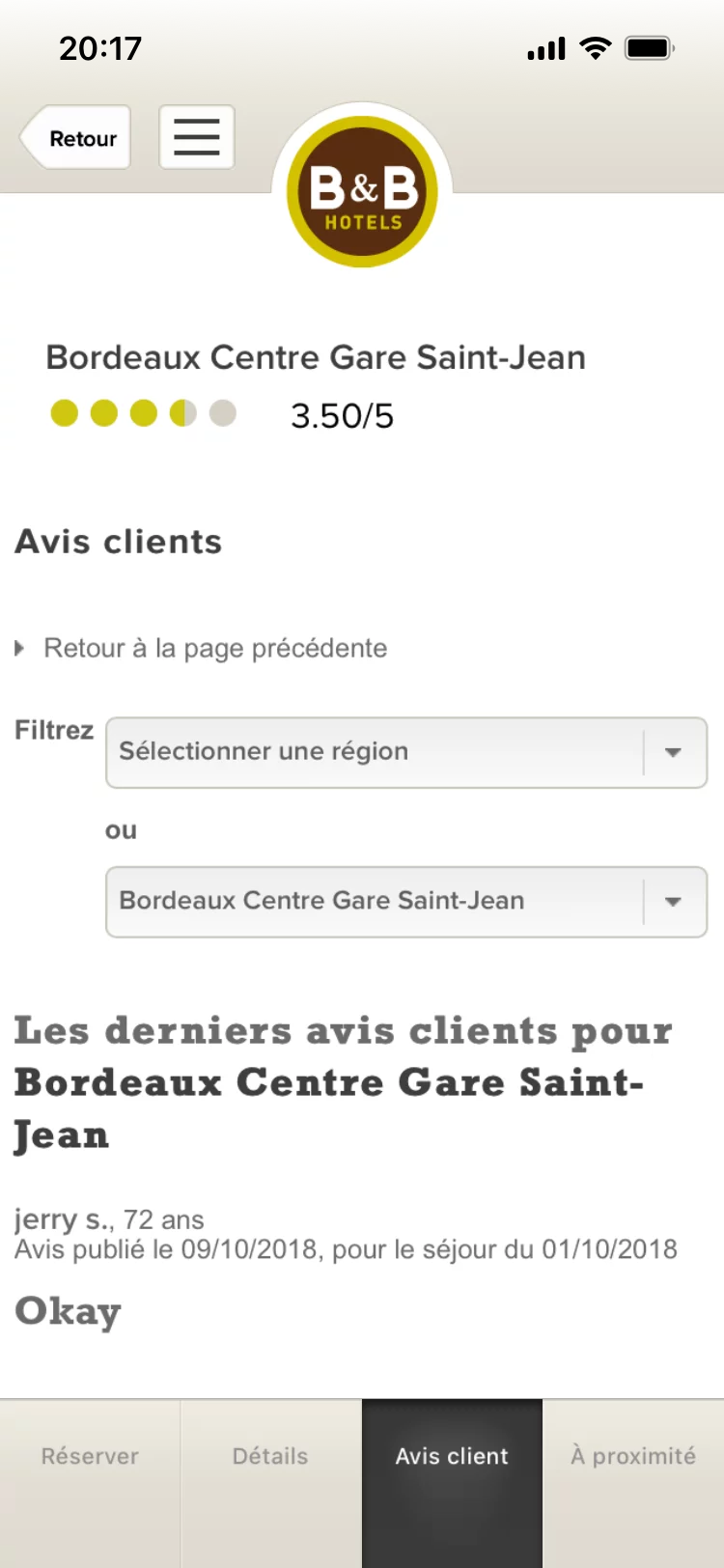Image resolution: width=724 pixels, height=1568 pixels.
Task: Click the half-filled rating indicator
Action: click(183, 413)
